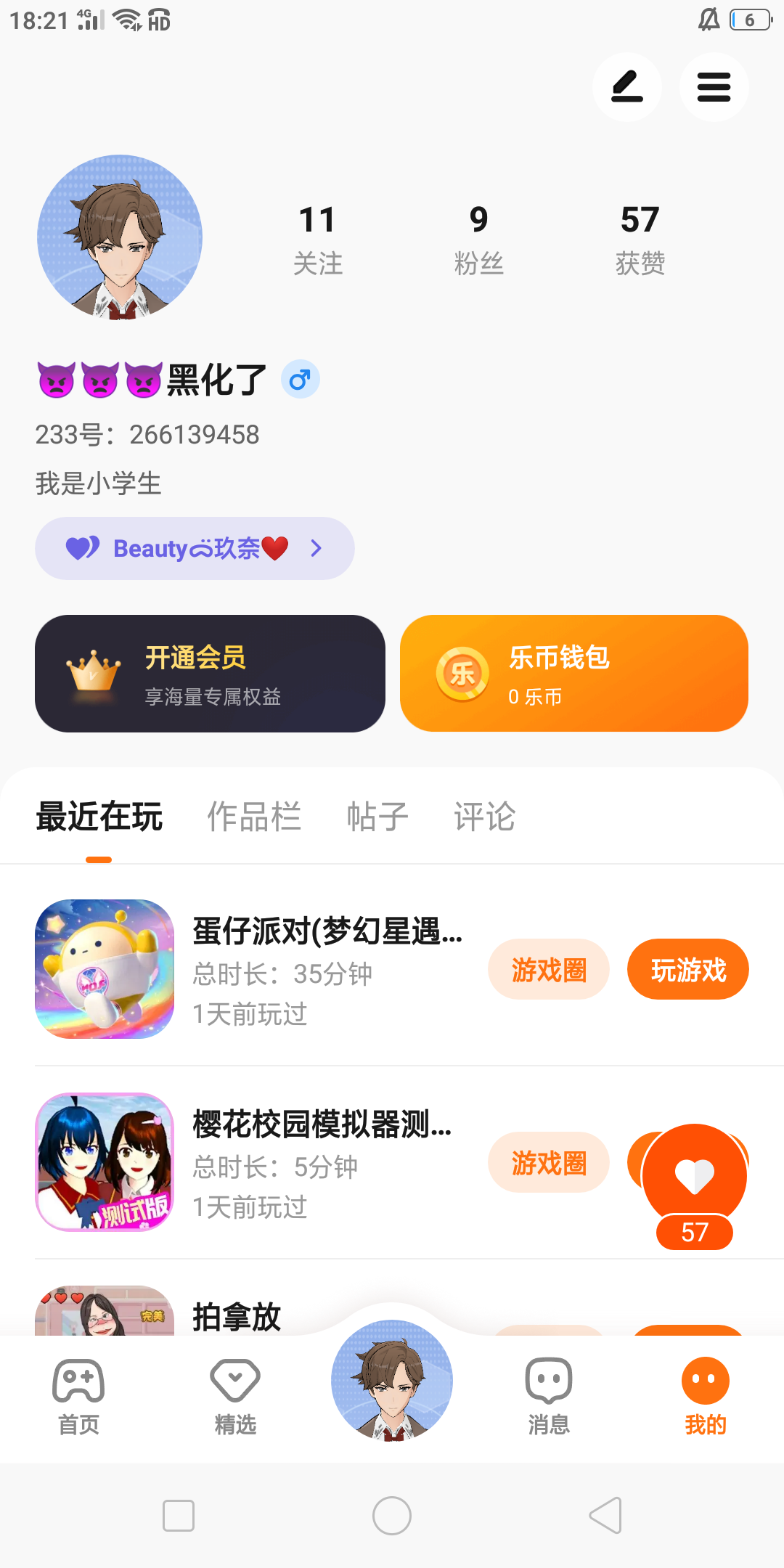Tap 玩游戏 for 蛋仔派对

[687, 970]
